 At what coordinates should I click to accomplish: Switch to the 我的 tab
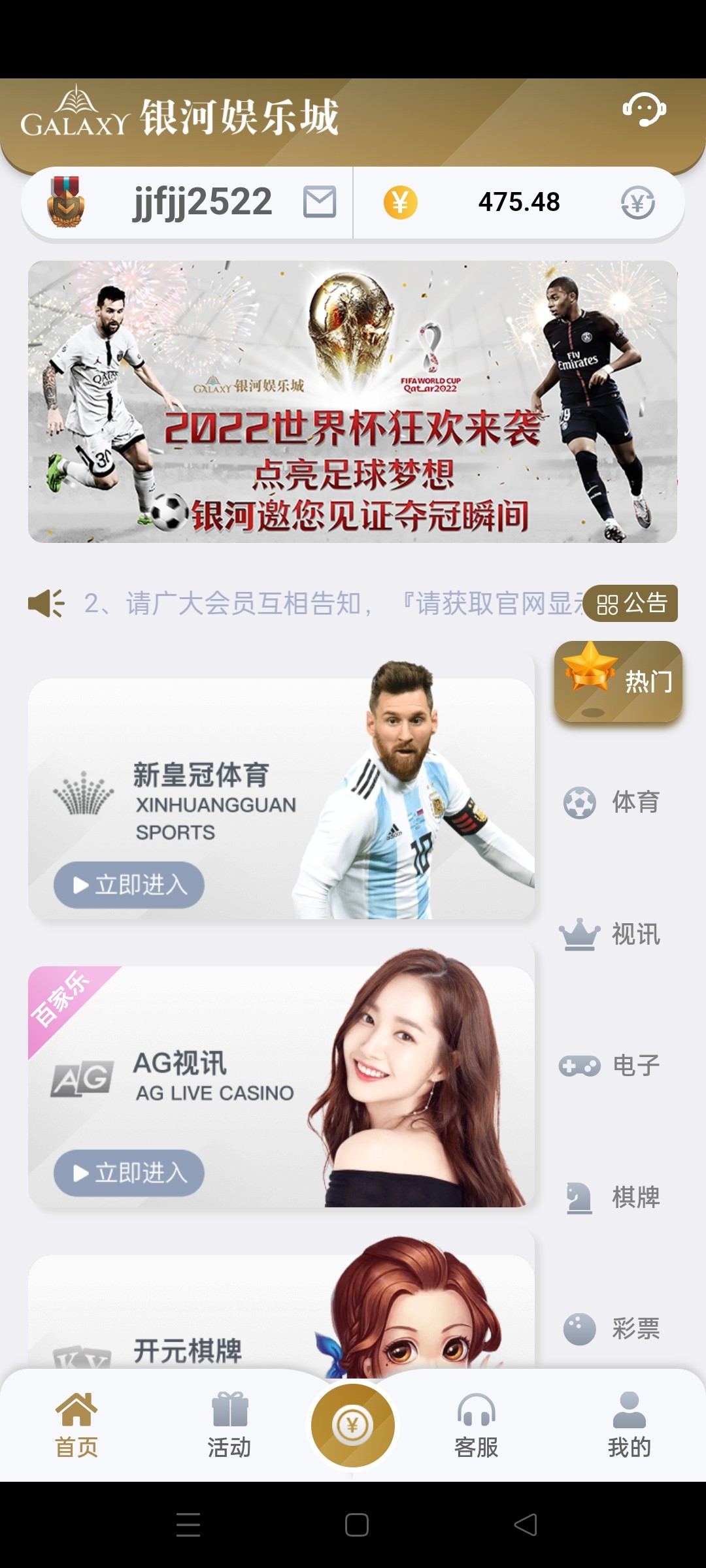click(x=630, y=1425)
